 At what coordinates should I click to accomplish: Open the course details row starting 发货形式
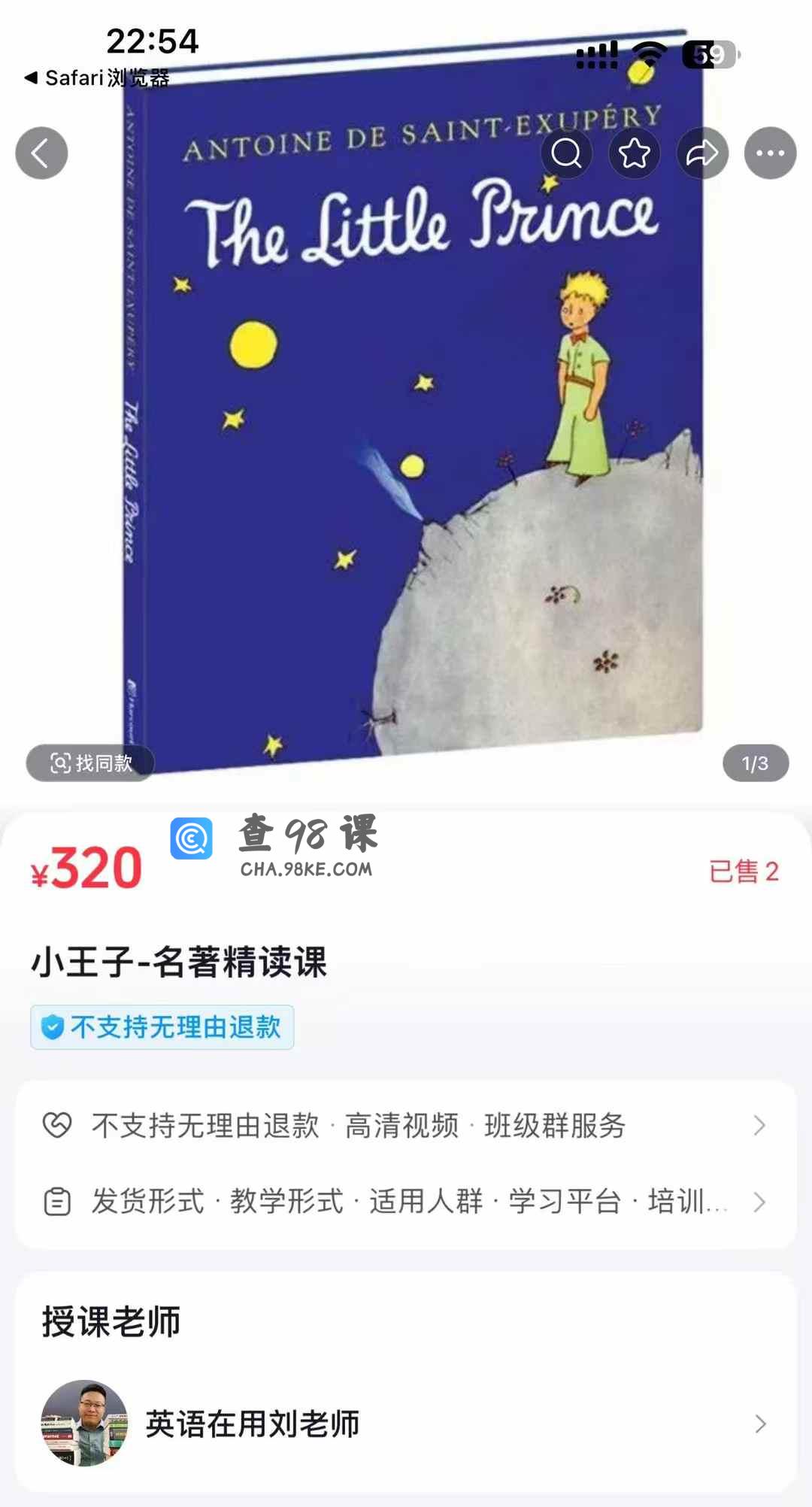(406, 1202)
